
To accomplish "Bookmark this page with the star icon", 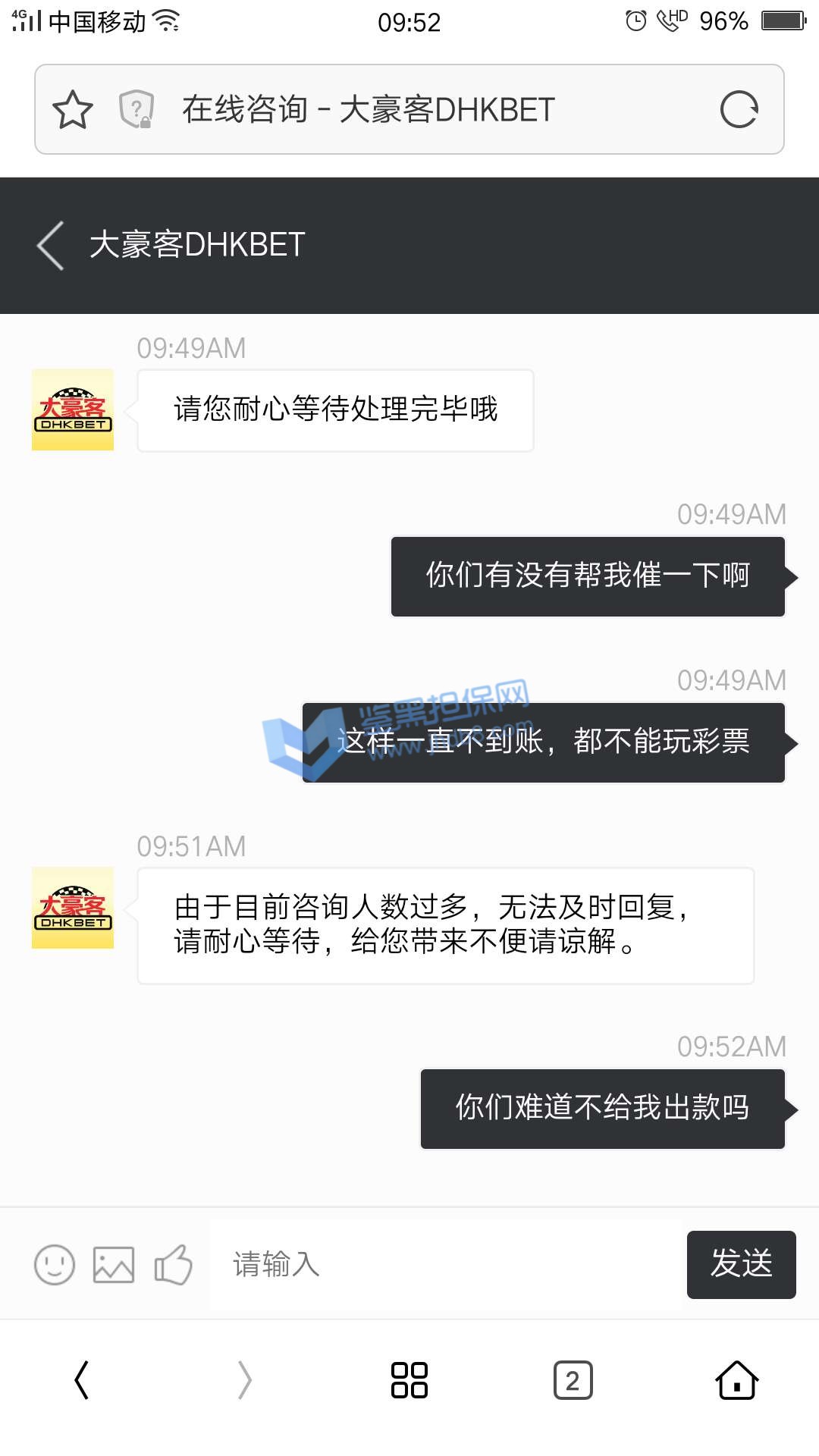I will point(73,110).
